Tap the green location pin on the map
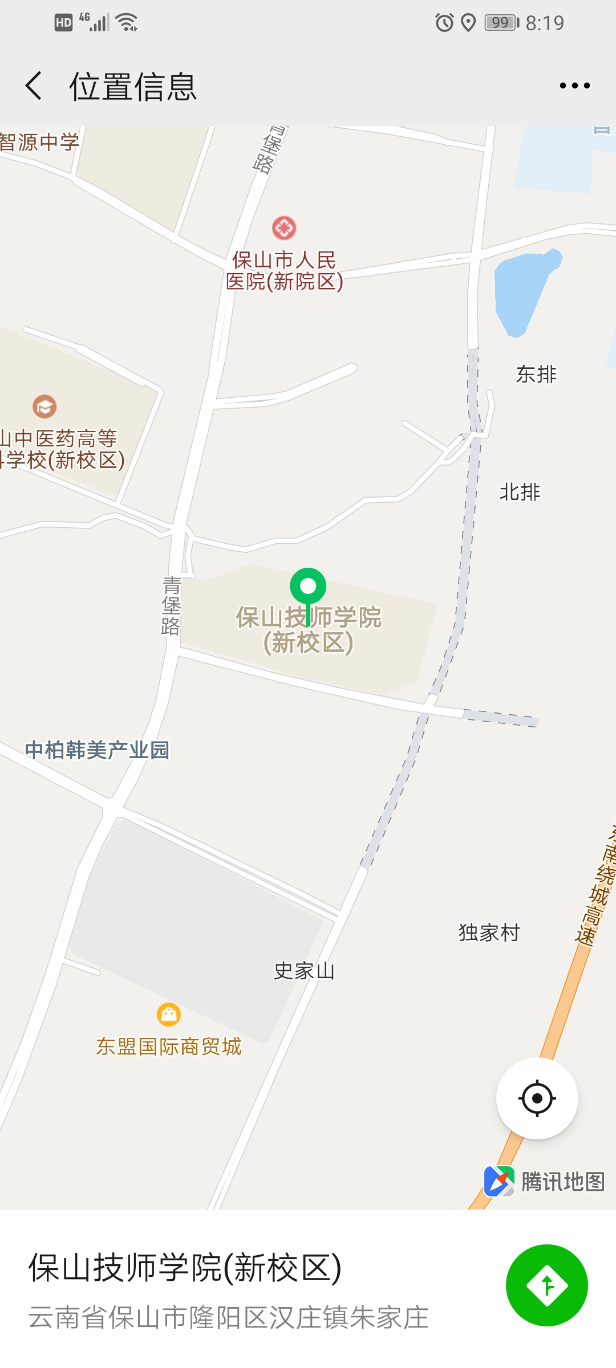The image size is (616, 1368). pos(308,590)
